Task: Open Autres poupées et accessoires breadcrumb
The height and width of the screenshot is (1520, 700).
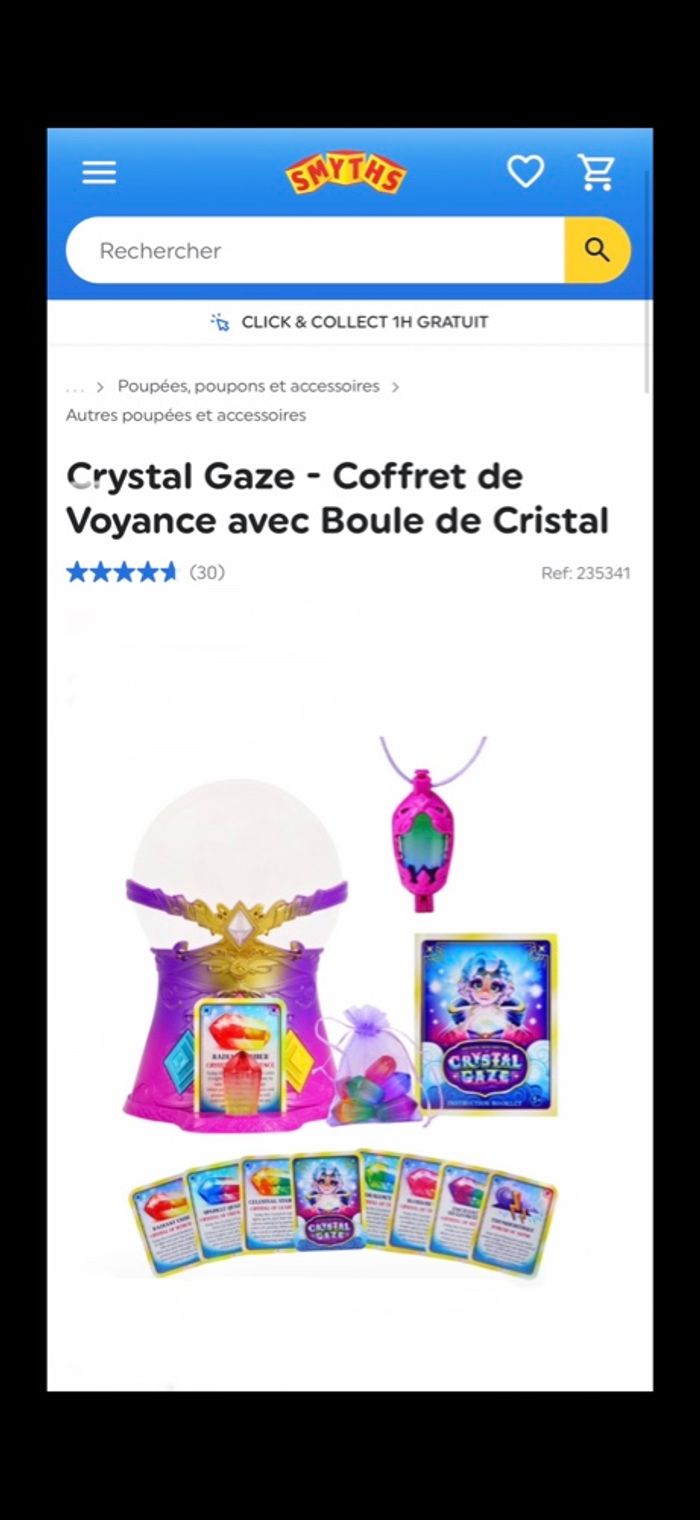Action: pyautogui.click(x=186, y=415)
